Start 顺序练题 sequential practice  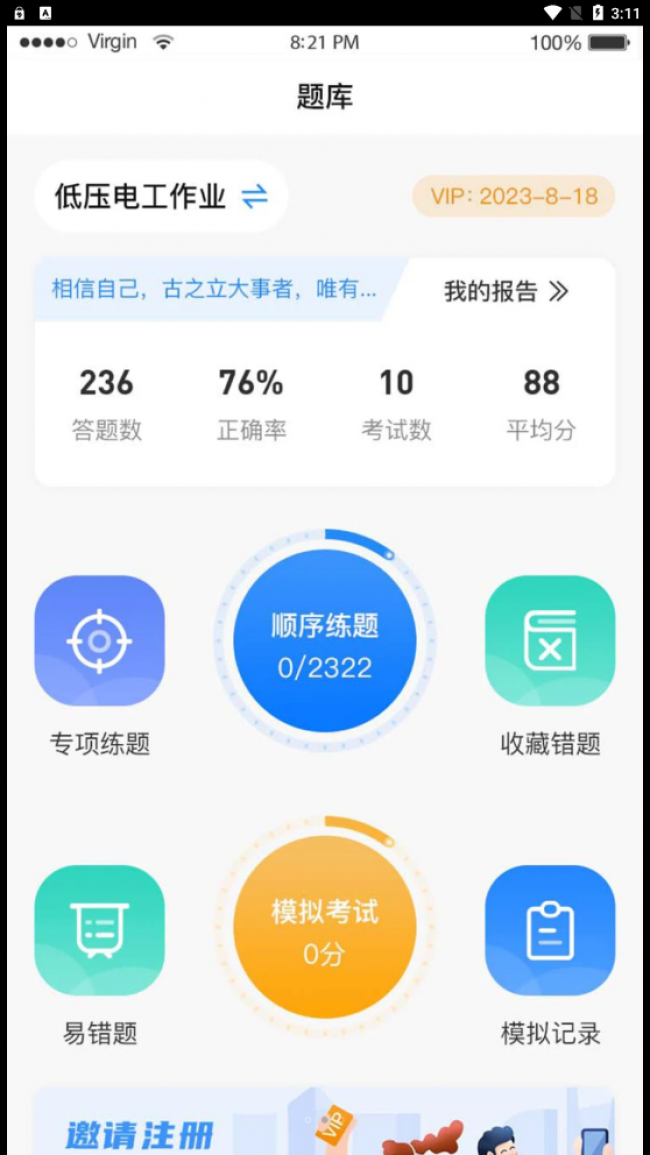(325, 641)
